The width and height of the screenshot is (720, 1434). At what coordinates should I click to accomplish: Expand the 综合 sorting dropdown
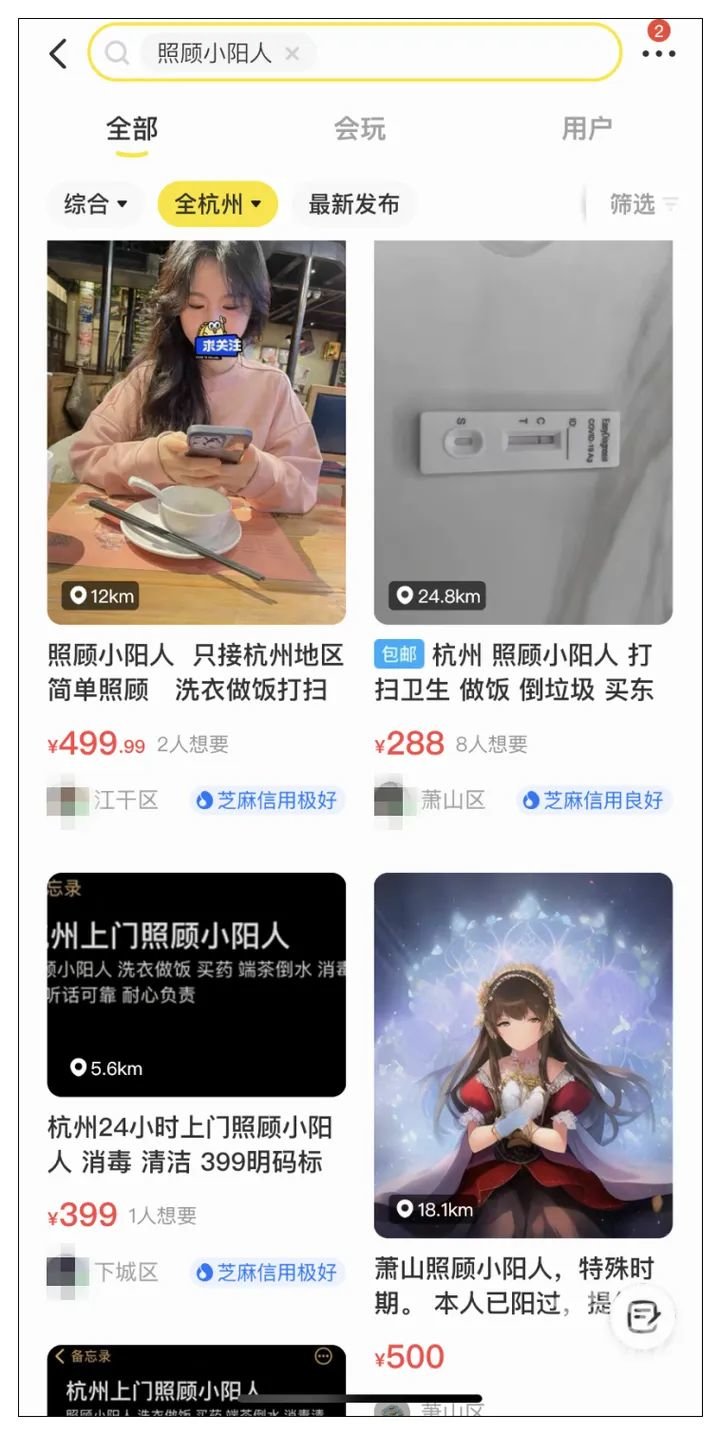coord(96,205)
